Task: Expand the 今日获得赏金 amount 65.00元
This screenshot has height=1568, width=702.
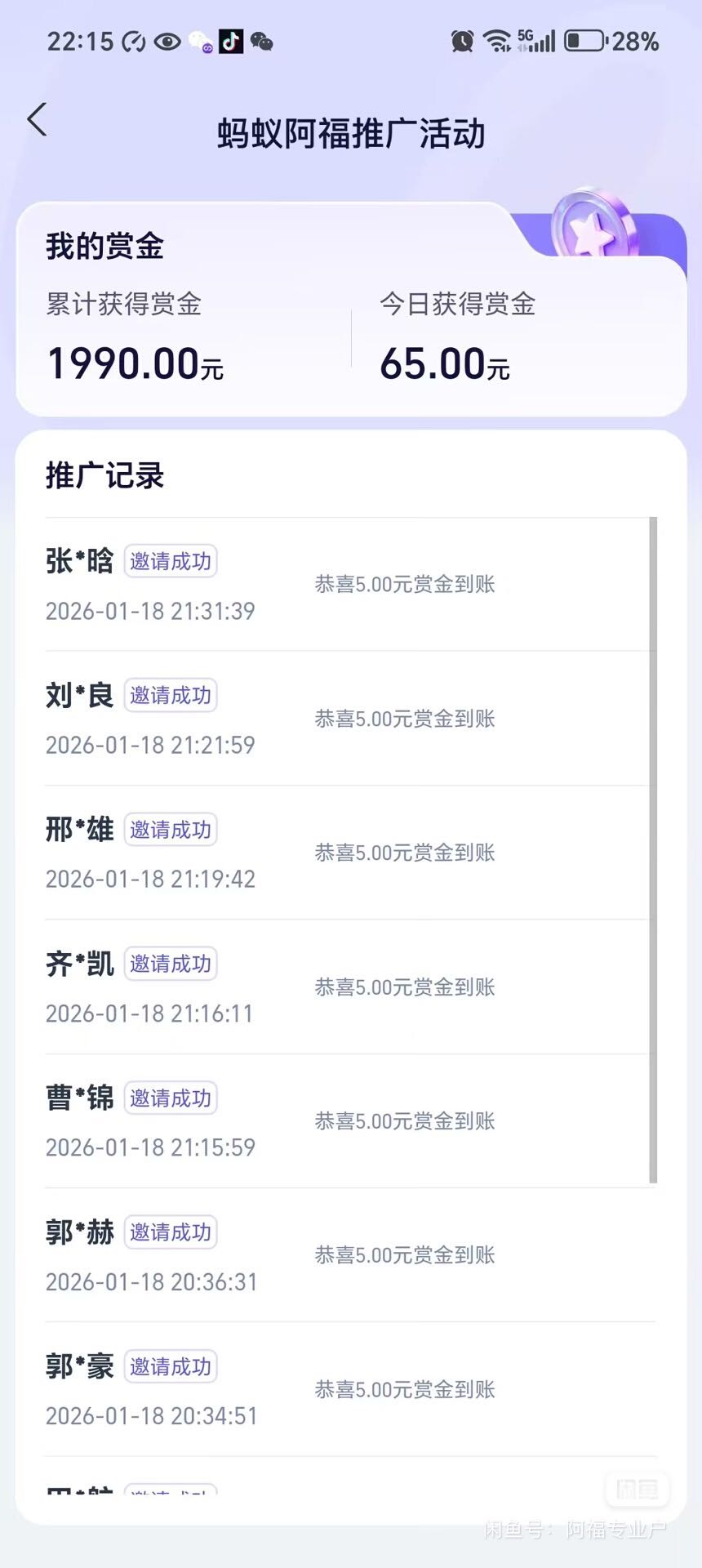Action: pos(445,363)
